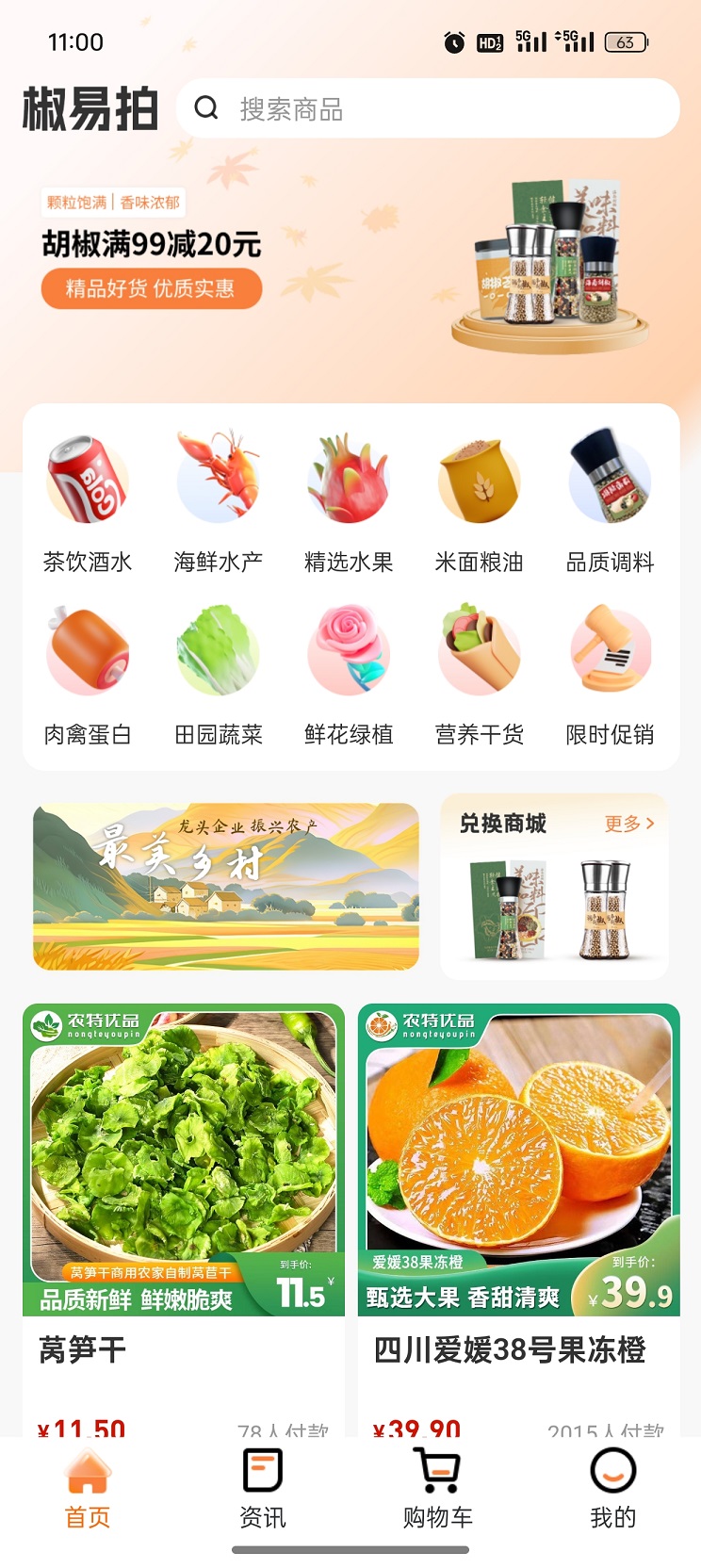
Task: Open the 精品好货 优质实惠 promotion button
Action: click(151, 288)
